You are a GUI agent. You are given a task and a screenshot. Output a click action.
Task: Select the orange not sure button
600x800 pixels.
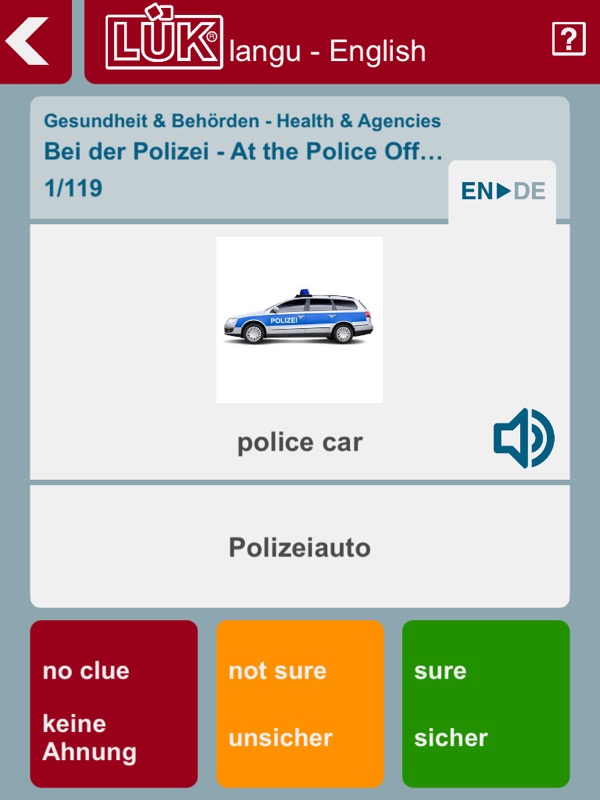coord(300,704)
